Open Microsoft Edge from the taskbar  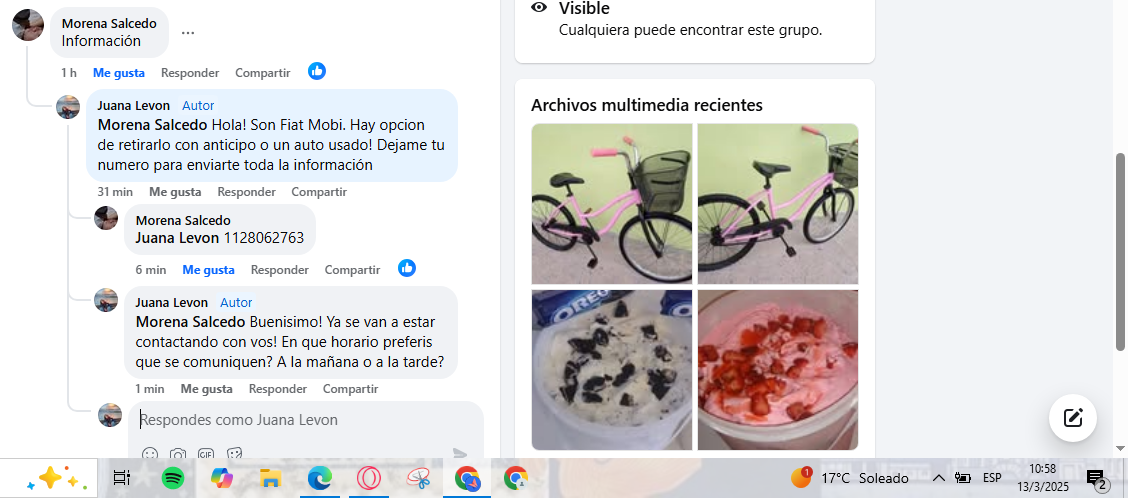[319, 478]
